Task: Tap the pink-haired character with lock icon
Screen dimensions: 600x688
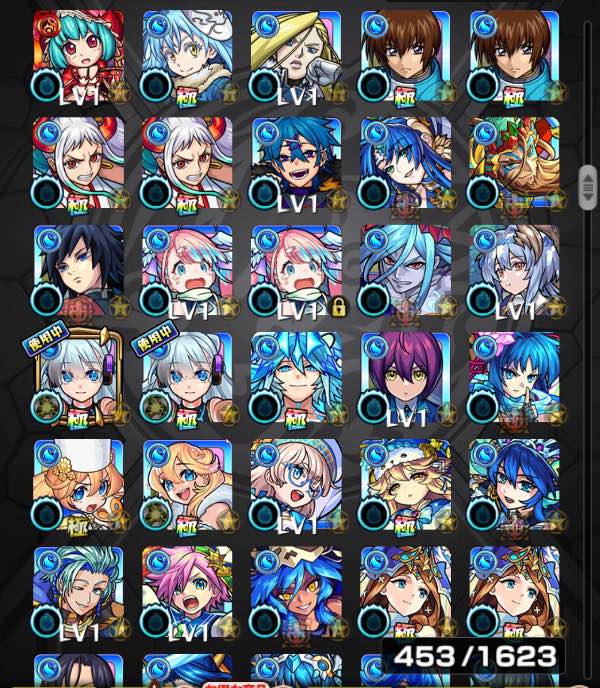Action: (x=296, y=272)
